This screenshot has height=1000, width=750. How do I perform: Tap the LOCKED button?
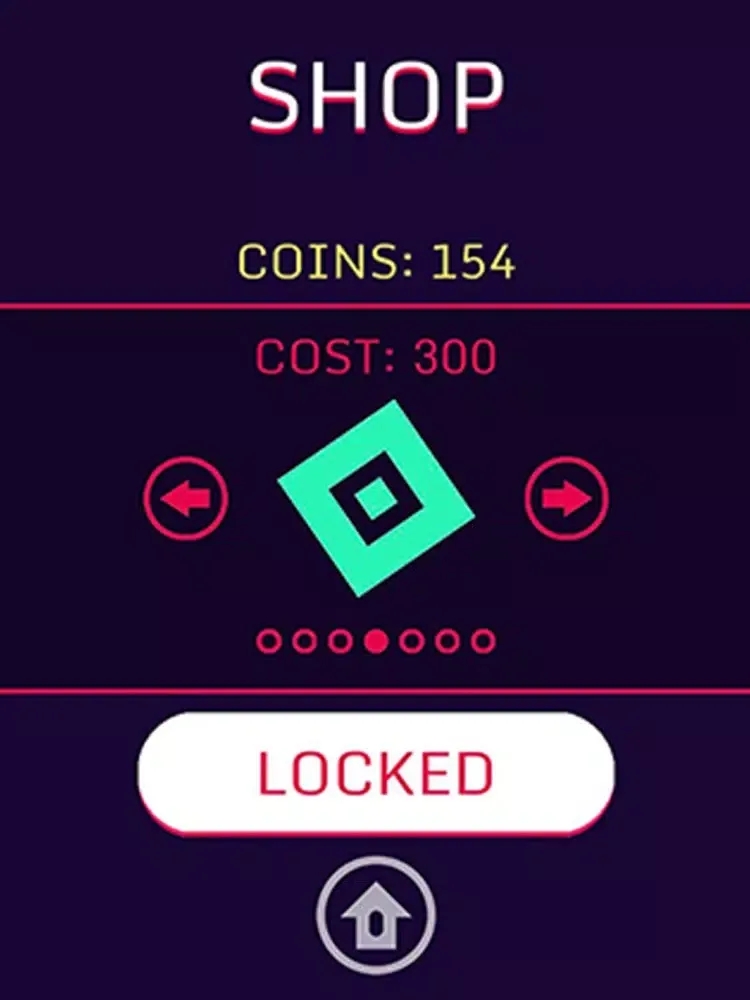(376, 773)
